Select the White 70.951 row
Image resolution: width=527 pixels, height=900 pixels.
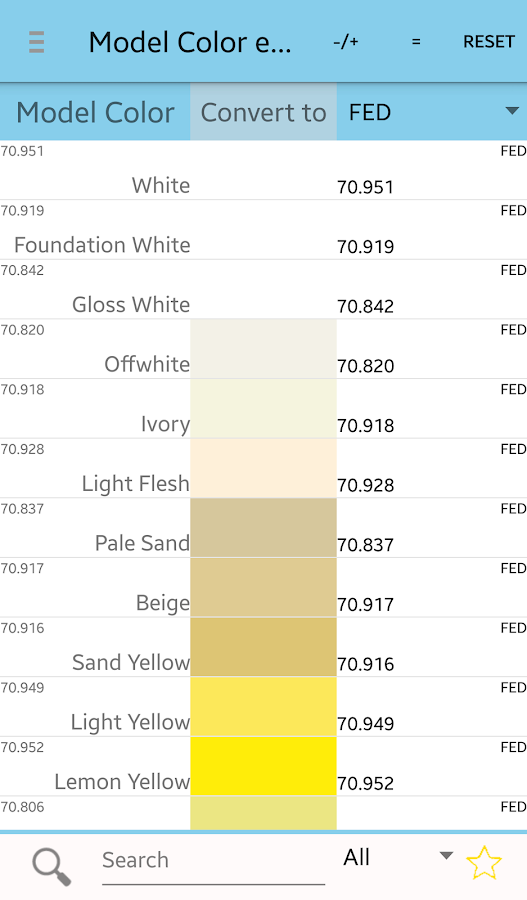point(264,170)
